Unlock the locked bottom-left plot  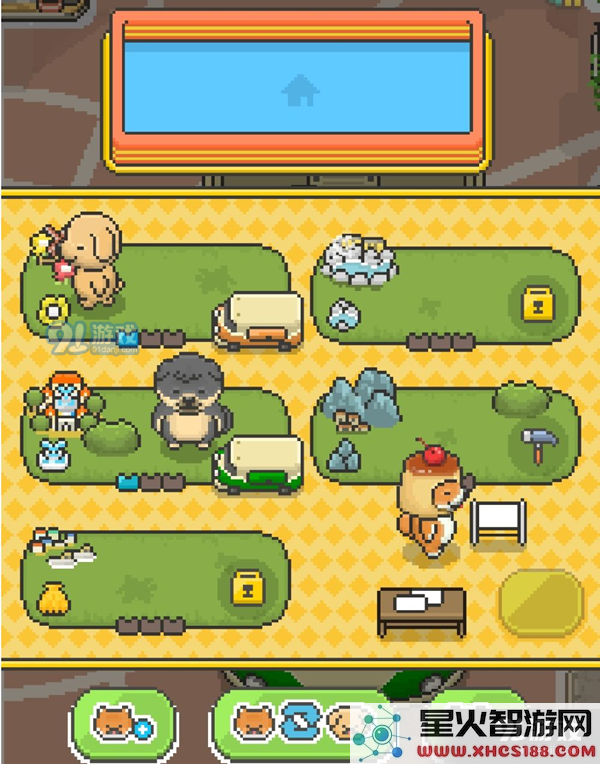pyautogui.click(x=248, y=587)
